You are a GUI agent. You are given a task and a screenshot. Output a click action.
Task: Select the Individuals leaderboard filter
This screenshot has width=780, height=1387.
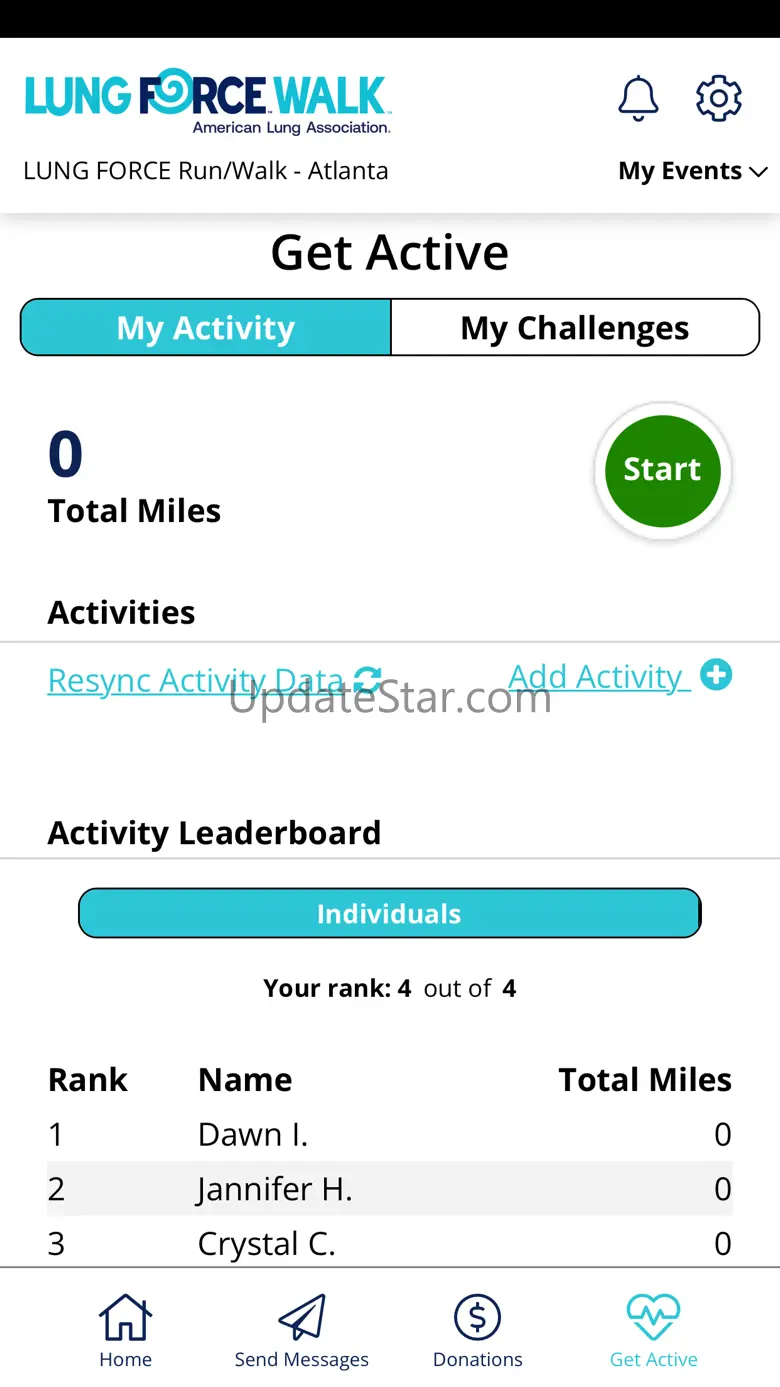pyautogui.click(x=389, y=913)
